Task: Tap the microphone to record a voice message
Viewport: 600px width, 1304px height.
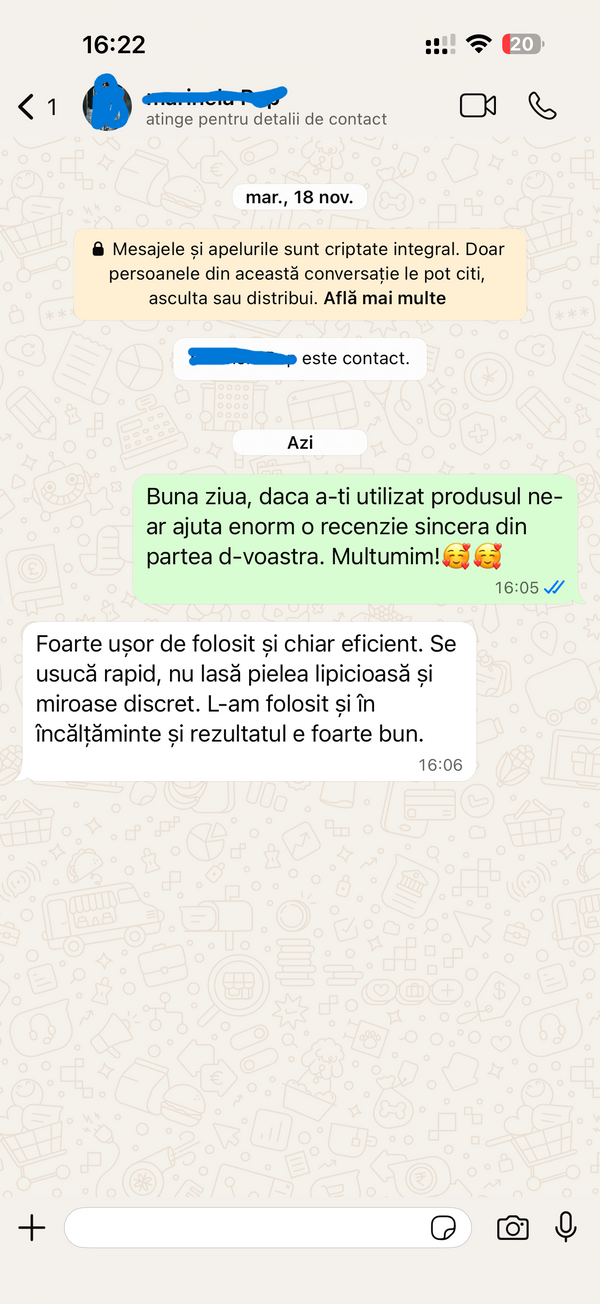Action: [566, 1227]
